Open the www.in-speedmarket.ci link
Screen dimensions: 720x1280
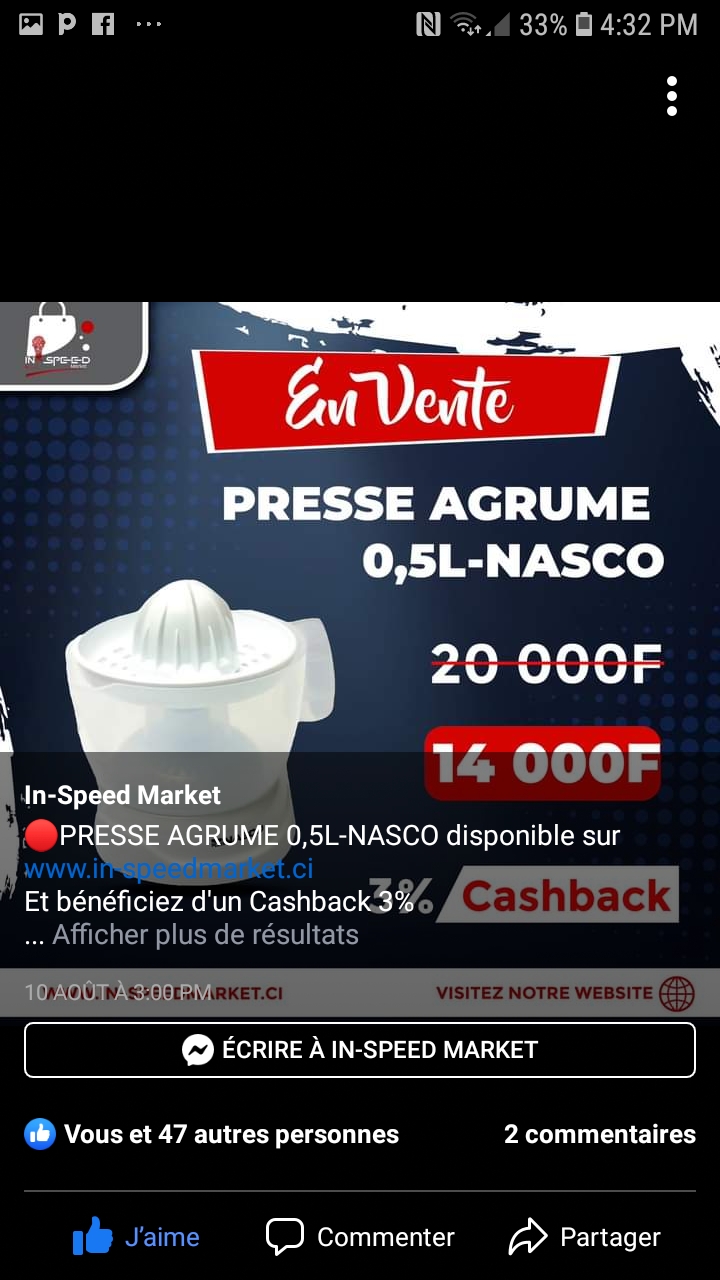tap(168, 868)
